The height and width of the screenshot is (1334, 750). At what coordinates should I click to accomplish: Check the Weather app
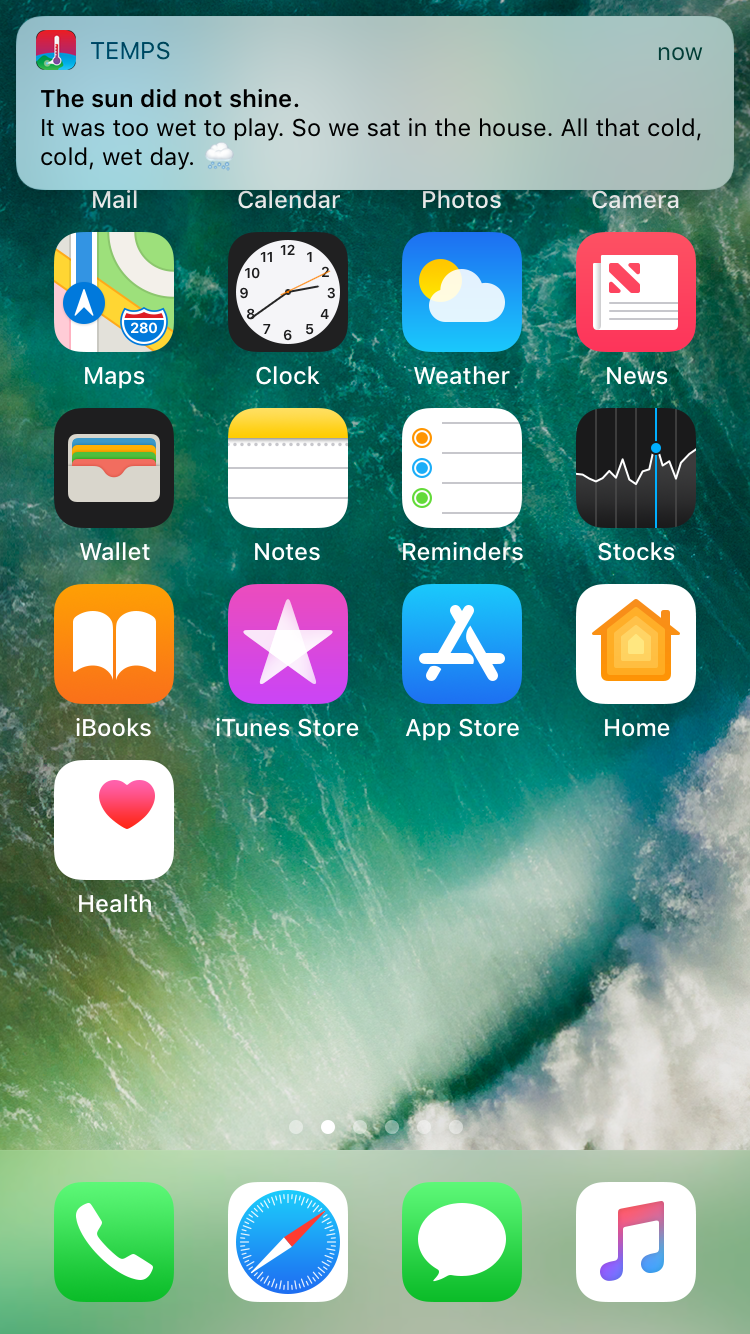pos(462,292)
